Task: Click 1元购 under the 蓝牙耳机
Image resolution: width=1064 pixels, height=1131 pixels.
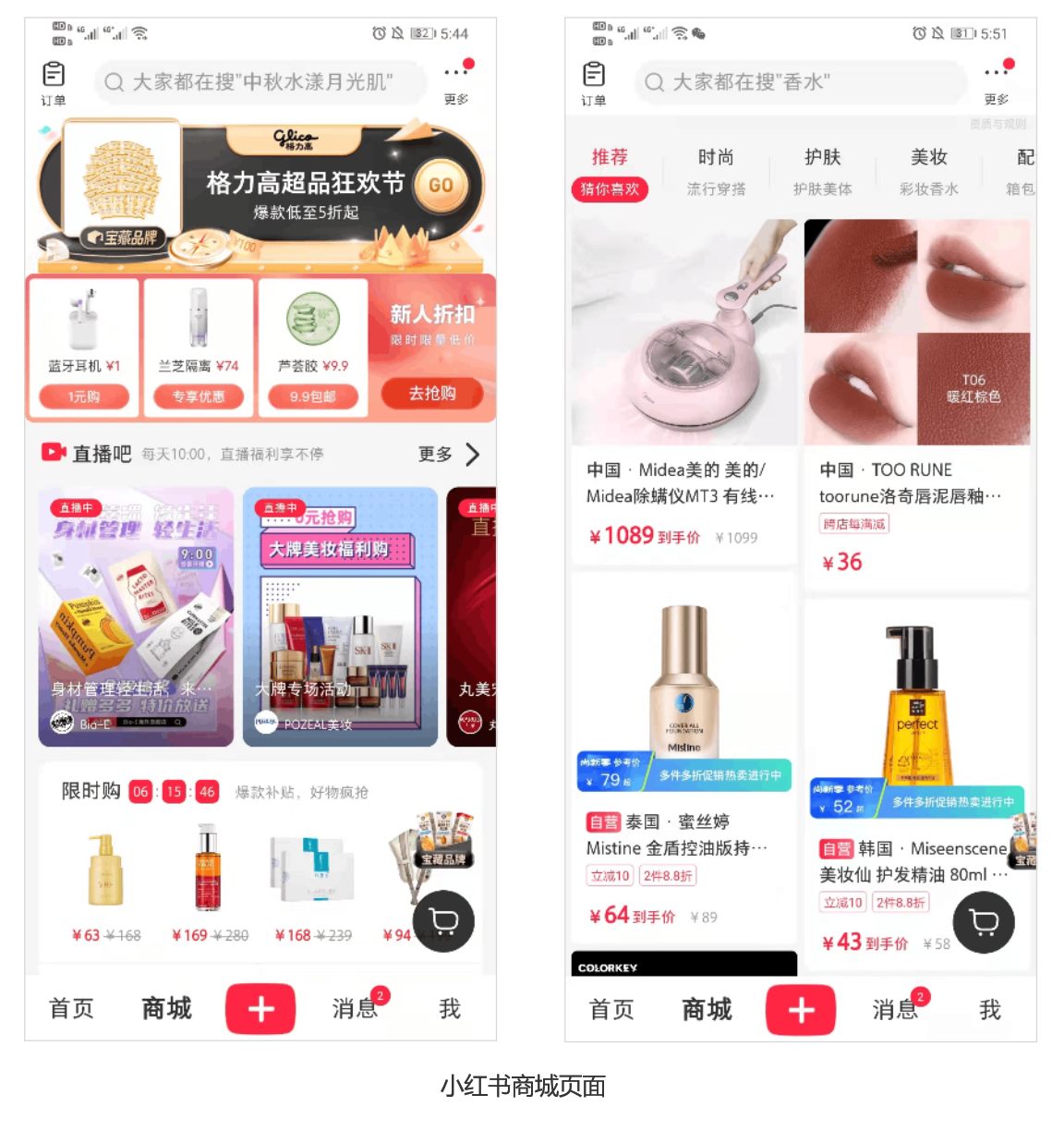Action: tap(82, 396)
